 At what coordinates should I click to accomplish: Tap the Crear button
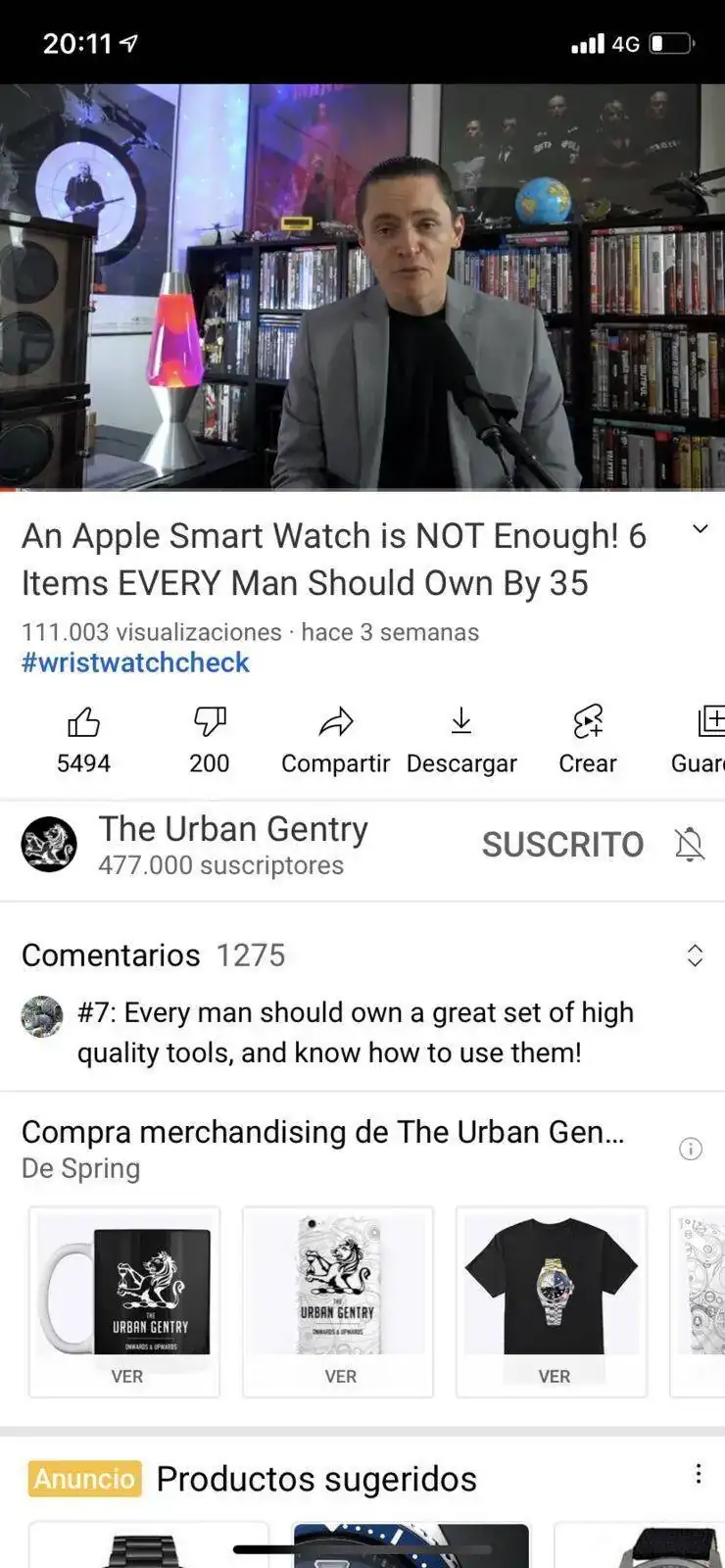pos(587,739)
